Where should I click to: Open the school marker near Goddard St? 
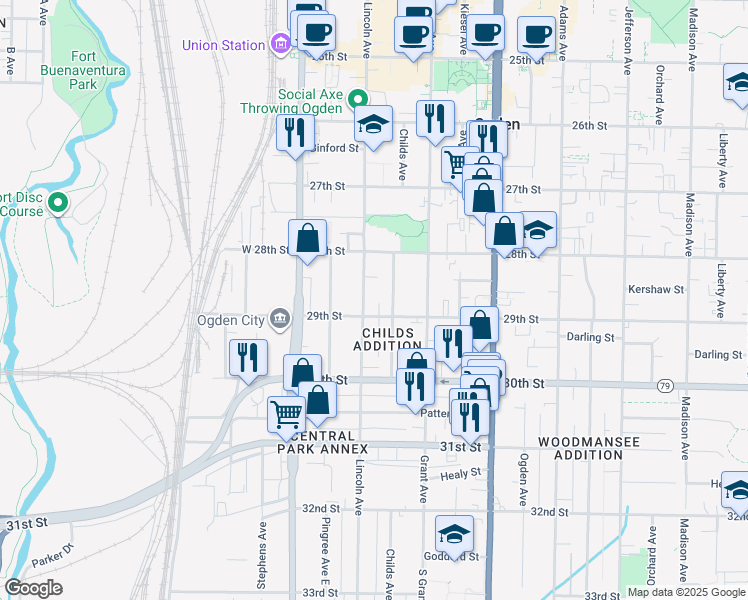coord(454,534)
